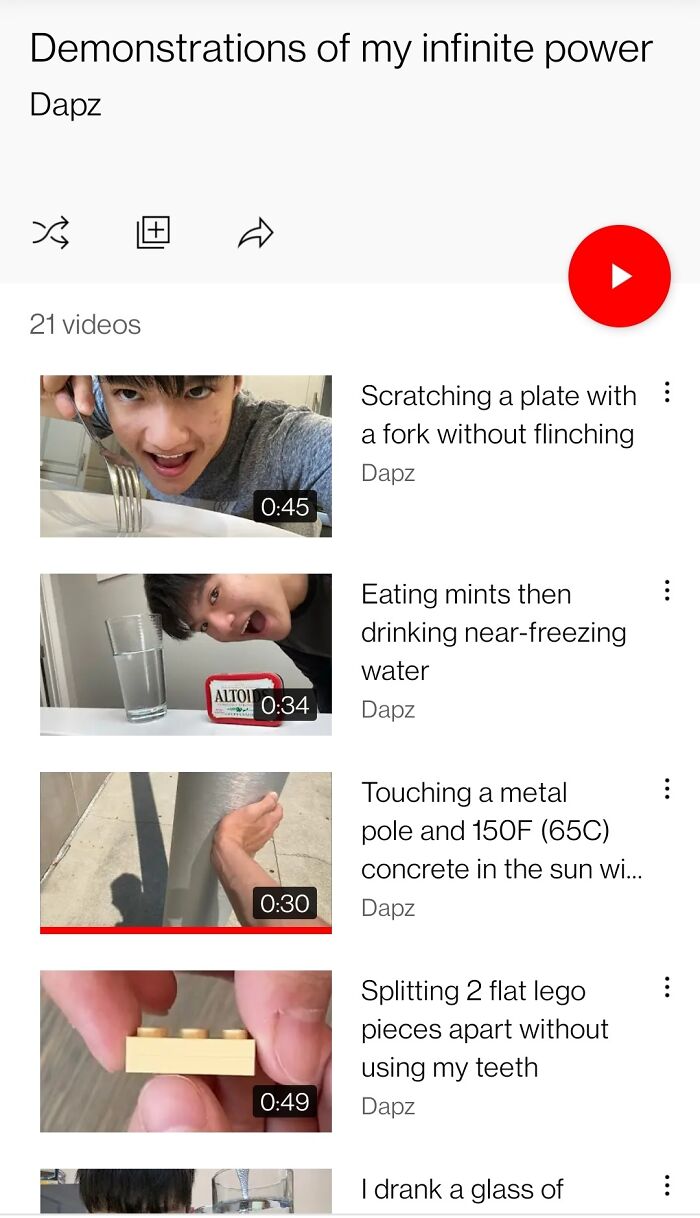Open options for fork scratching plate video
This screenshot has height=1218, width=700.
tap(667, 393)
